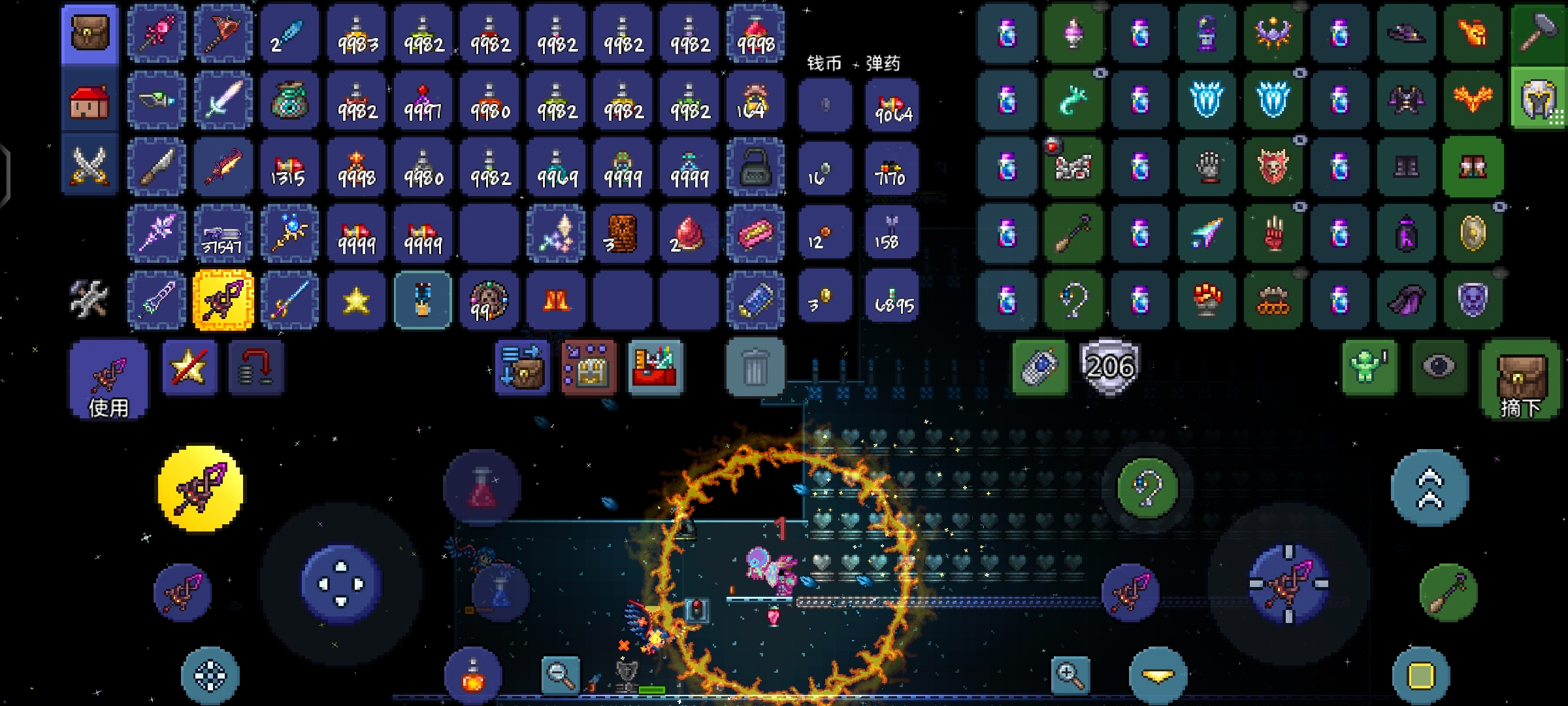Tap the grappling hook button
Viewport: 1568px width, 706px height.
pos(1147,488)
